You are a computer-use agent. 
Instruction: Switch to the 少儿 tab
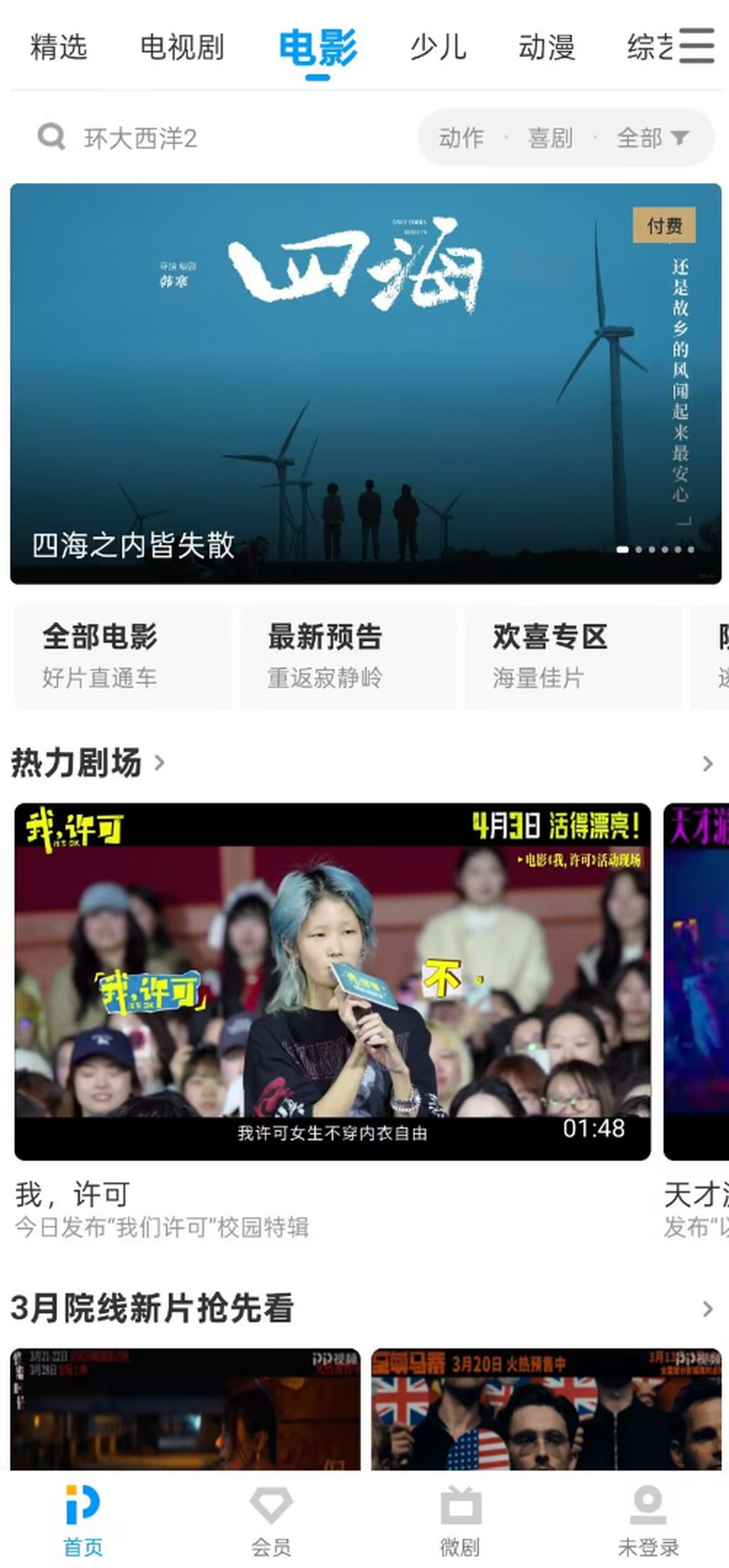click(x=438, y=47)
